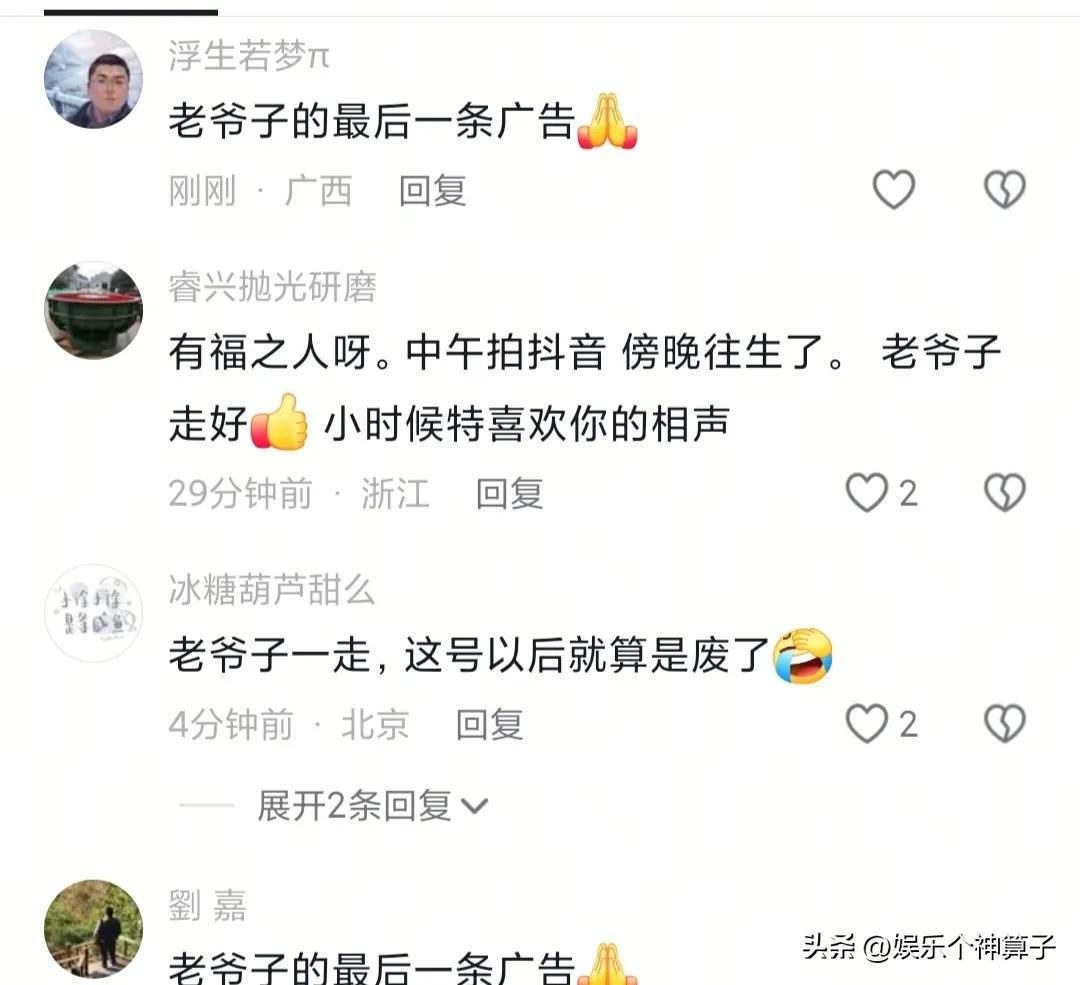Tap username 冰糖葫芦甜么

[271, 590]
